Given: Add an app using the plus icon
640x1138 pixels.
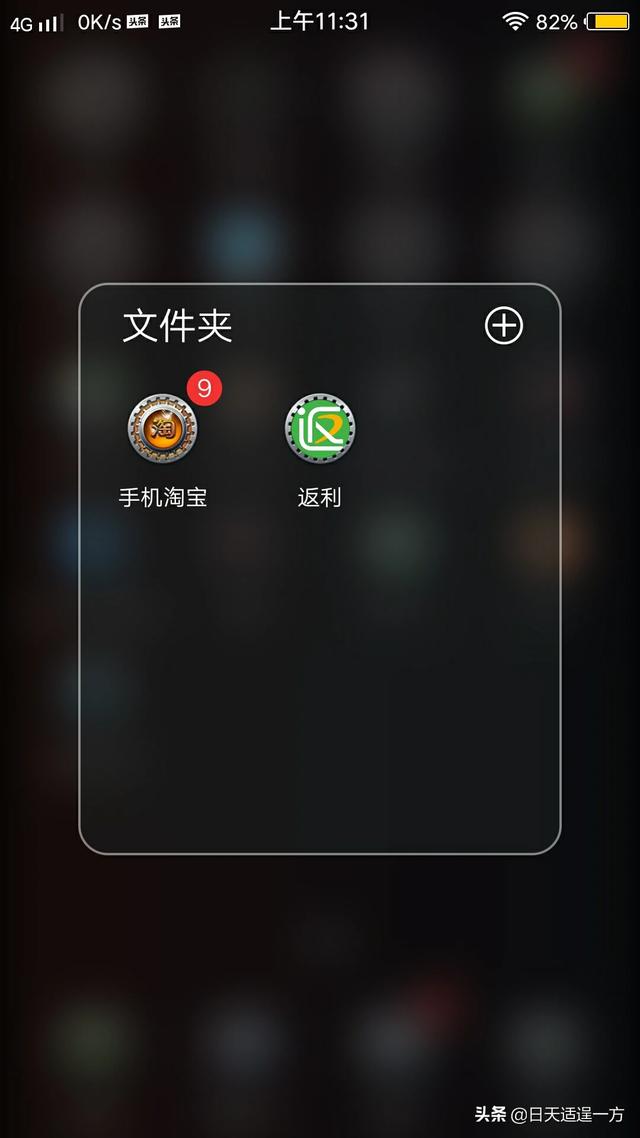Looking at the screenshot, I should point(503,326).
